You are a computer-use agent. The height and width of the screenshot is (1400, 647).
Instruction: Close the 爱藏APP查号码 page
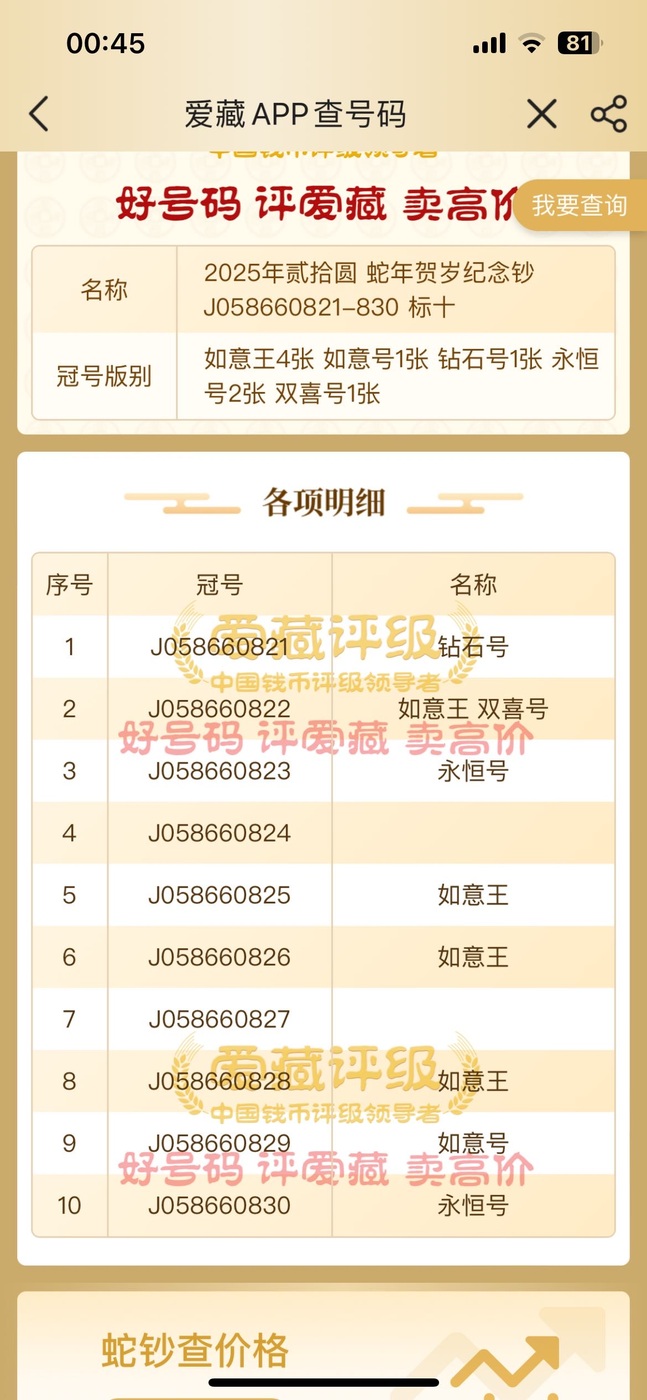coord(541,114)
